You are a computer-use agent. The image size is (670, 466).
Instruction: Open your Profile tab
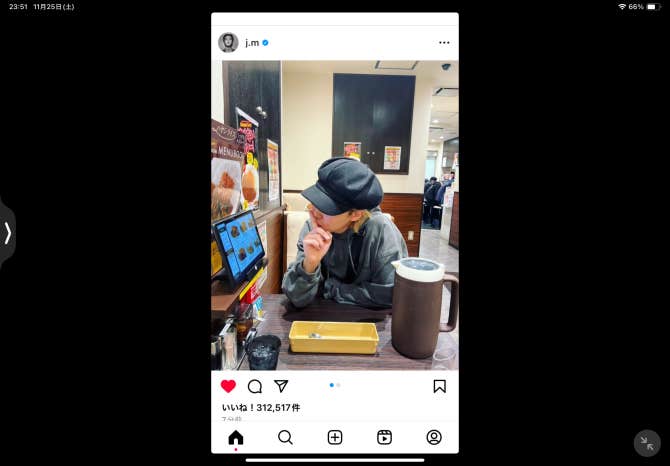[434, 437]
